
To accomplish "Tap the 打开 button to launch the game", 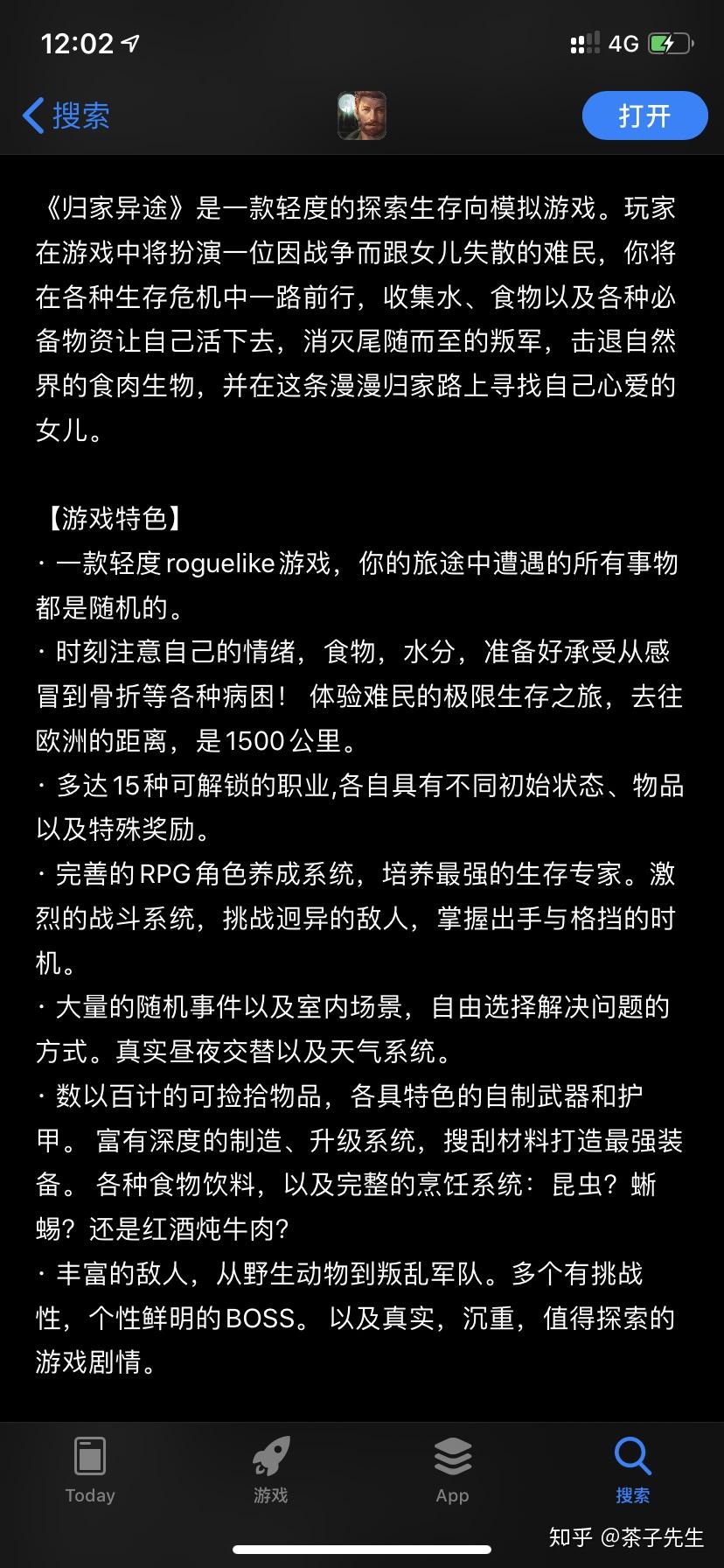I will (644, 115).
